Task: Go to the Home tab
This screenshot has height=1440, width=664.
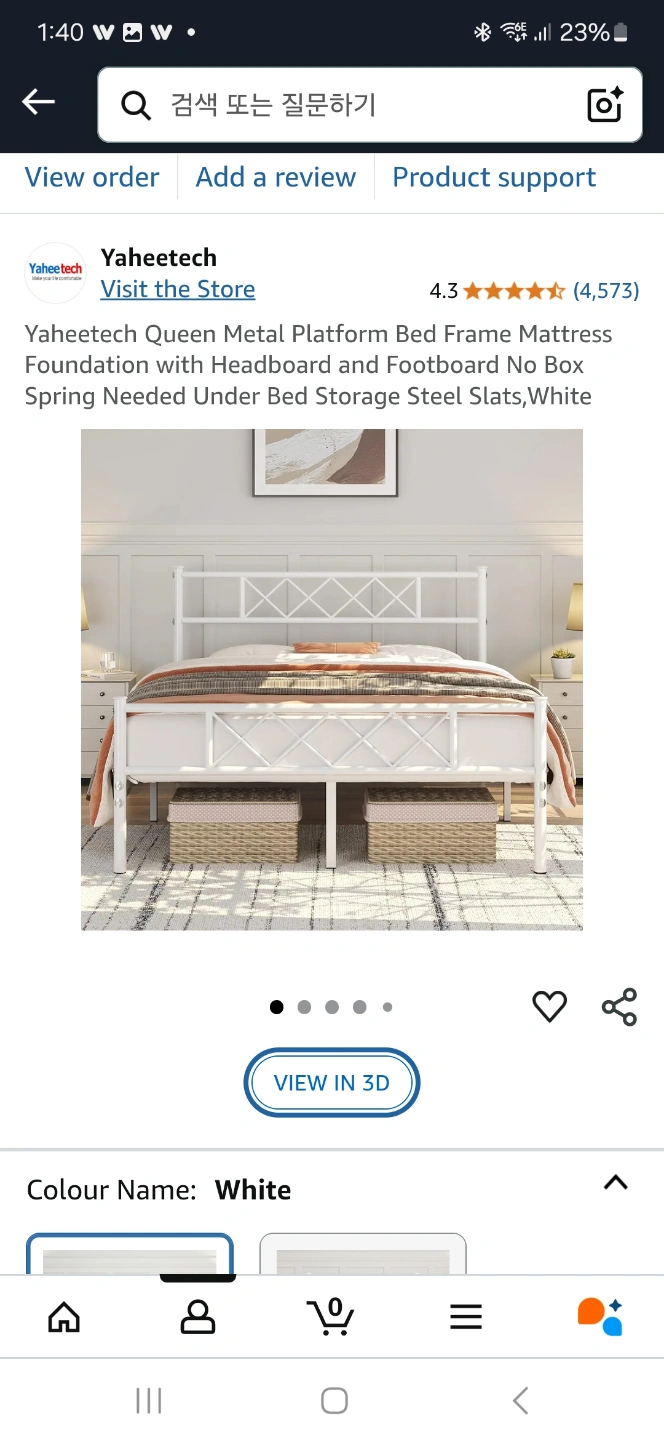Action: (x=64, y=1317)
